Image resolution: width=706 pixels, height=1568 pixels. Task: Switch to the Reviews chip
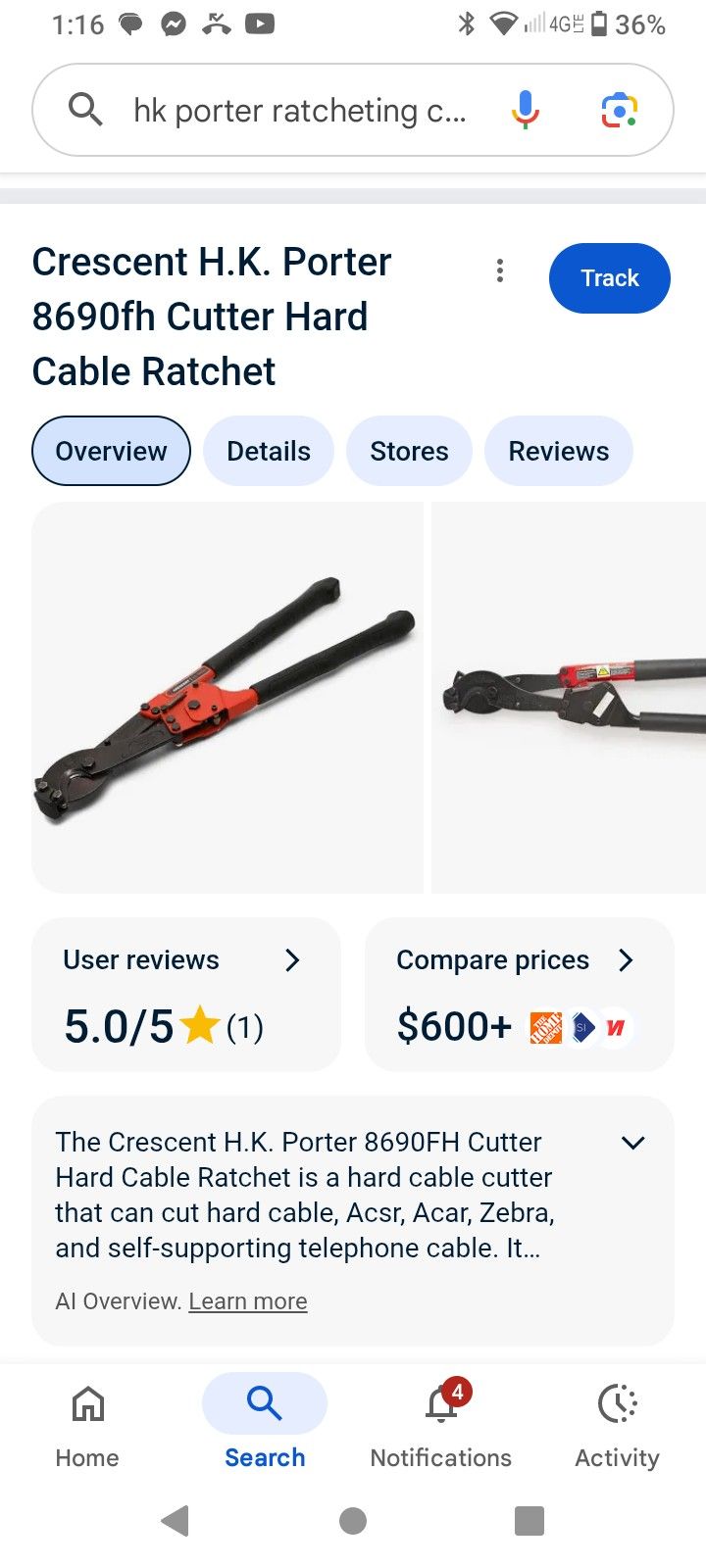click(558, 451)
